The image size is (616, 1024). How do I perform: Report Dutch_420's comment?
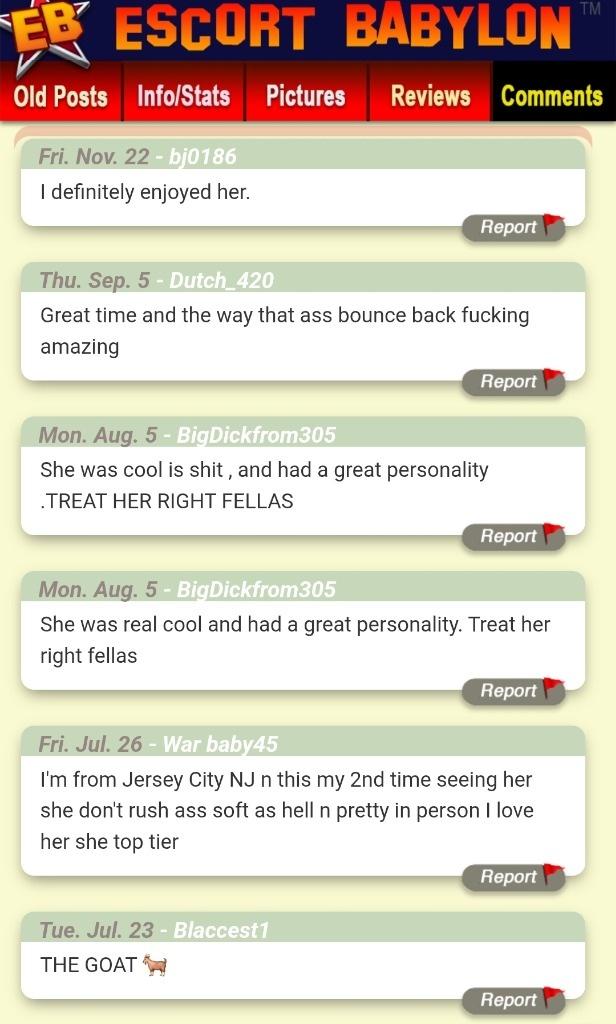513,382
